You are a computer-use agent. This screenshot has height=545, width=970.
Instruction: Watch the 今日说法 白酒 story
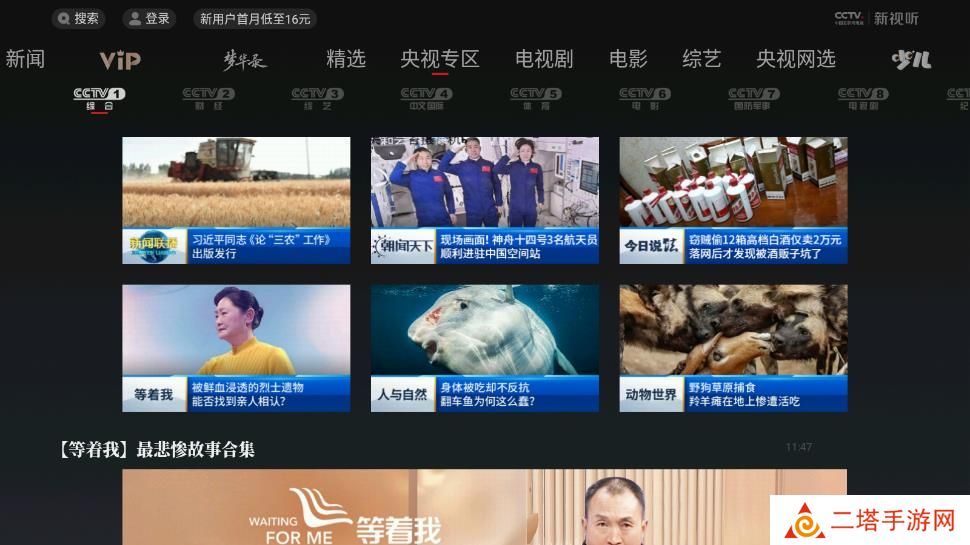732,200
